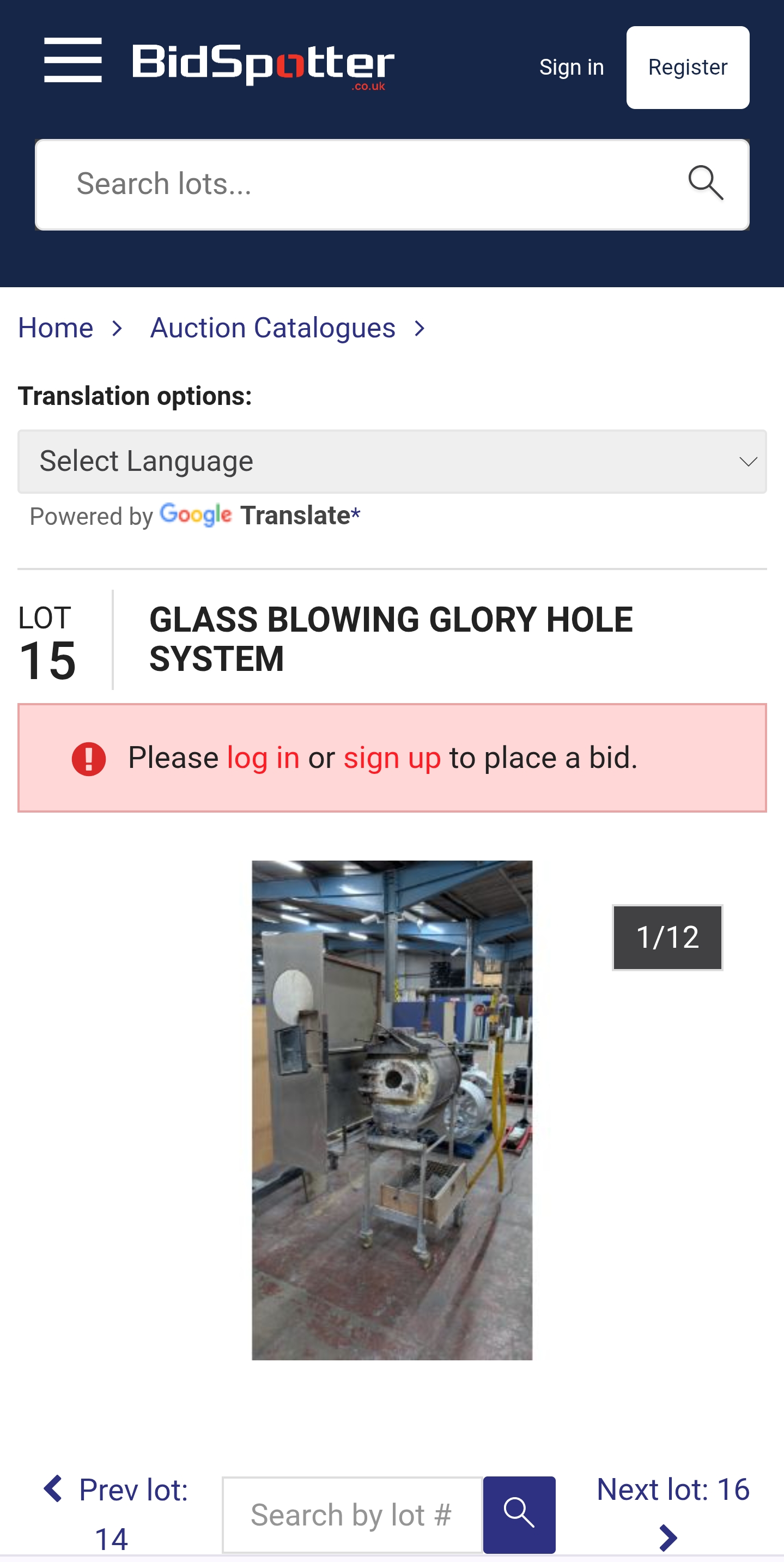The width and height of the screenshot is (784, 1562).
Task: Open the hamburger menu
Action: pyautogui.click(x=73, y=60)
